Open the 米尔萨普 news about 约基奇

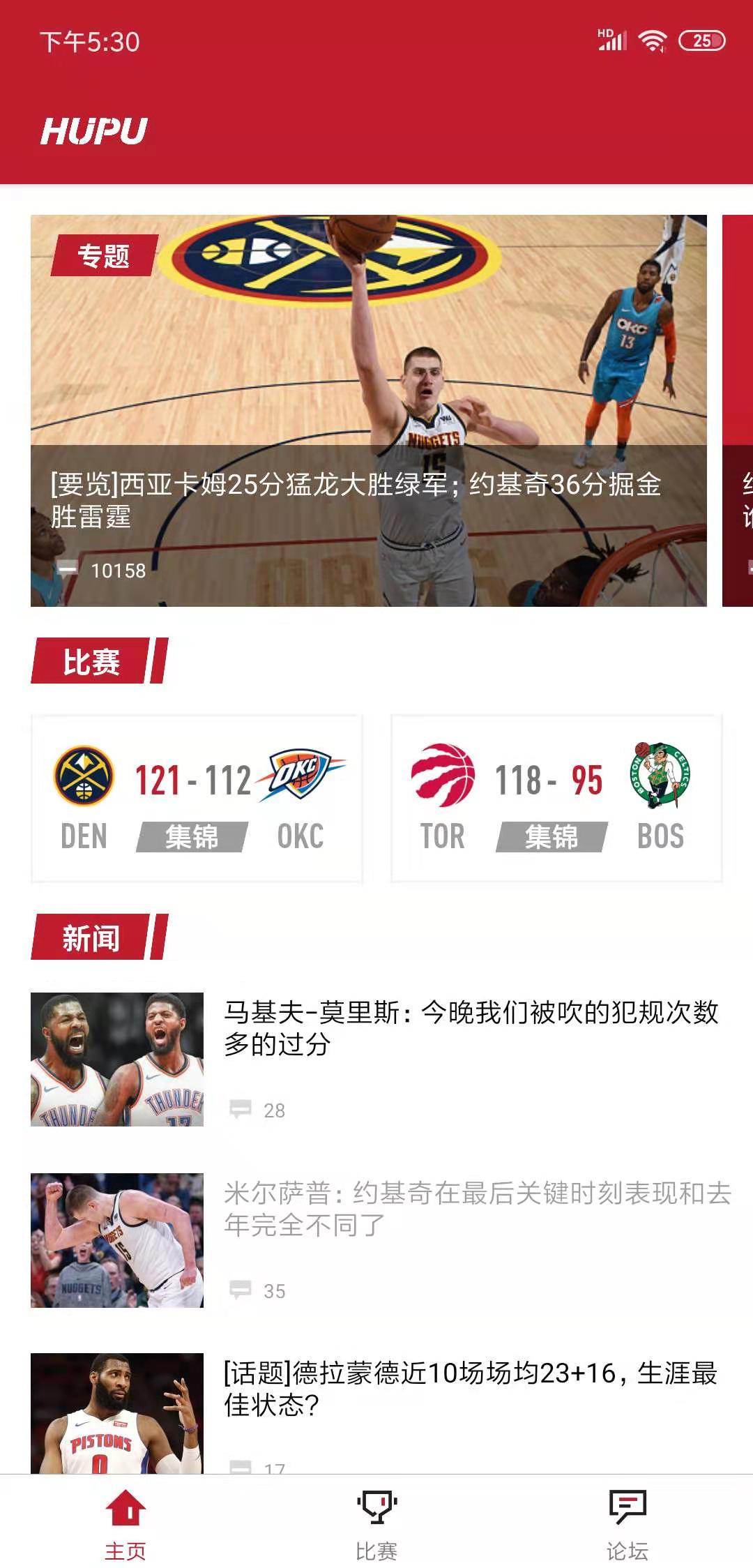point(478,1209)
